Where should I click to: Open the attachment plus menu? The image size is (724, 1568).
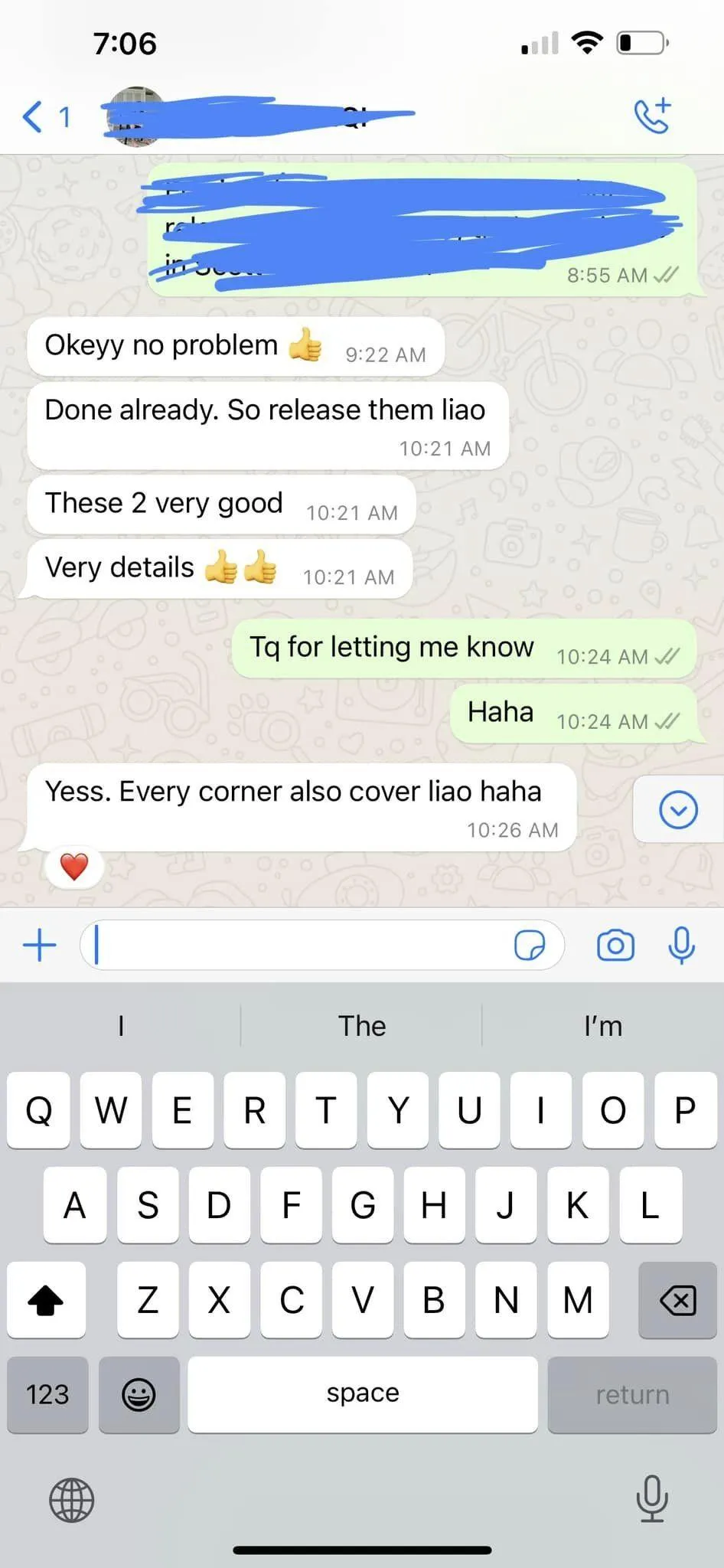coord(40,945)
